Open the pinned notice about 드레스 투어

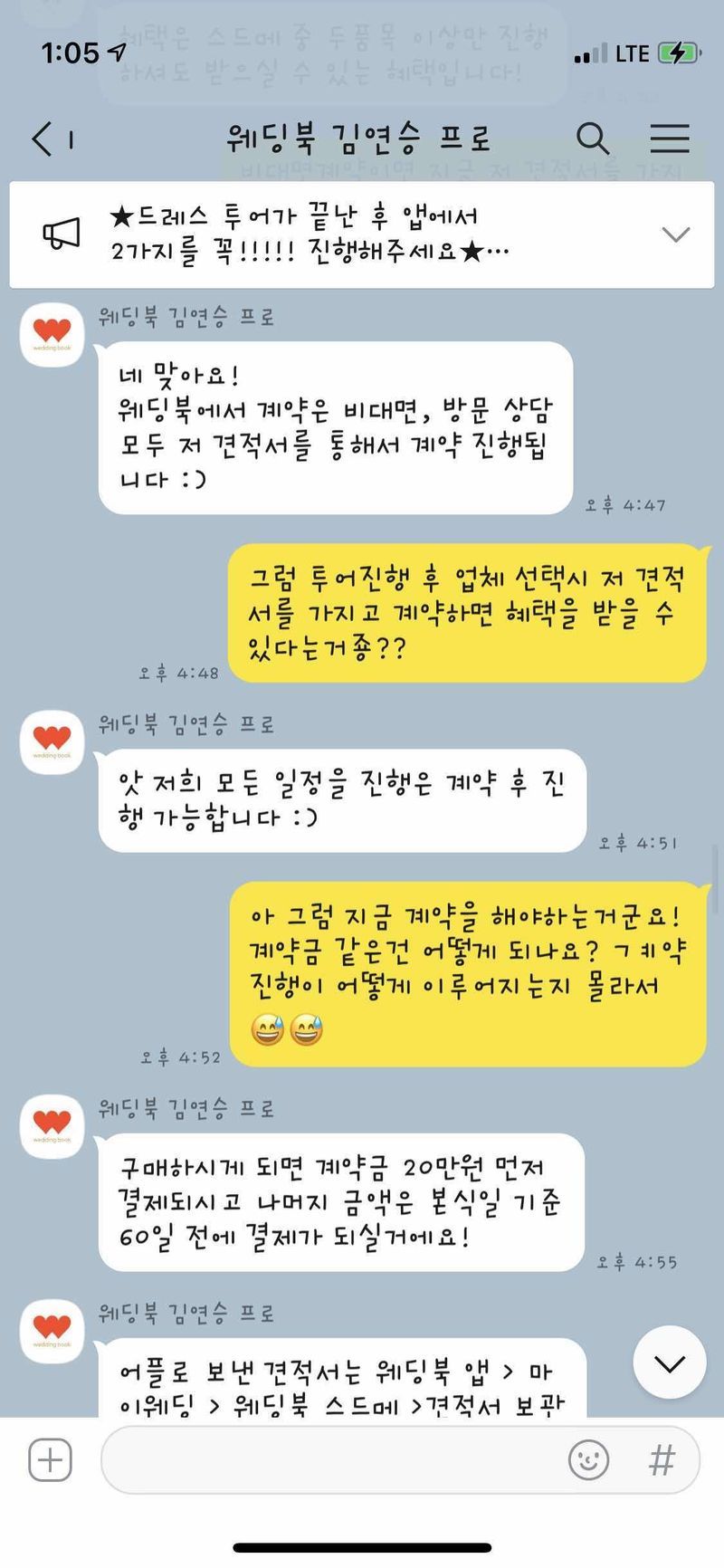(308, 234)
